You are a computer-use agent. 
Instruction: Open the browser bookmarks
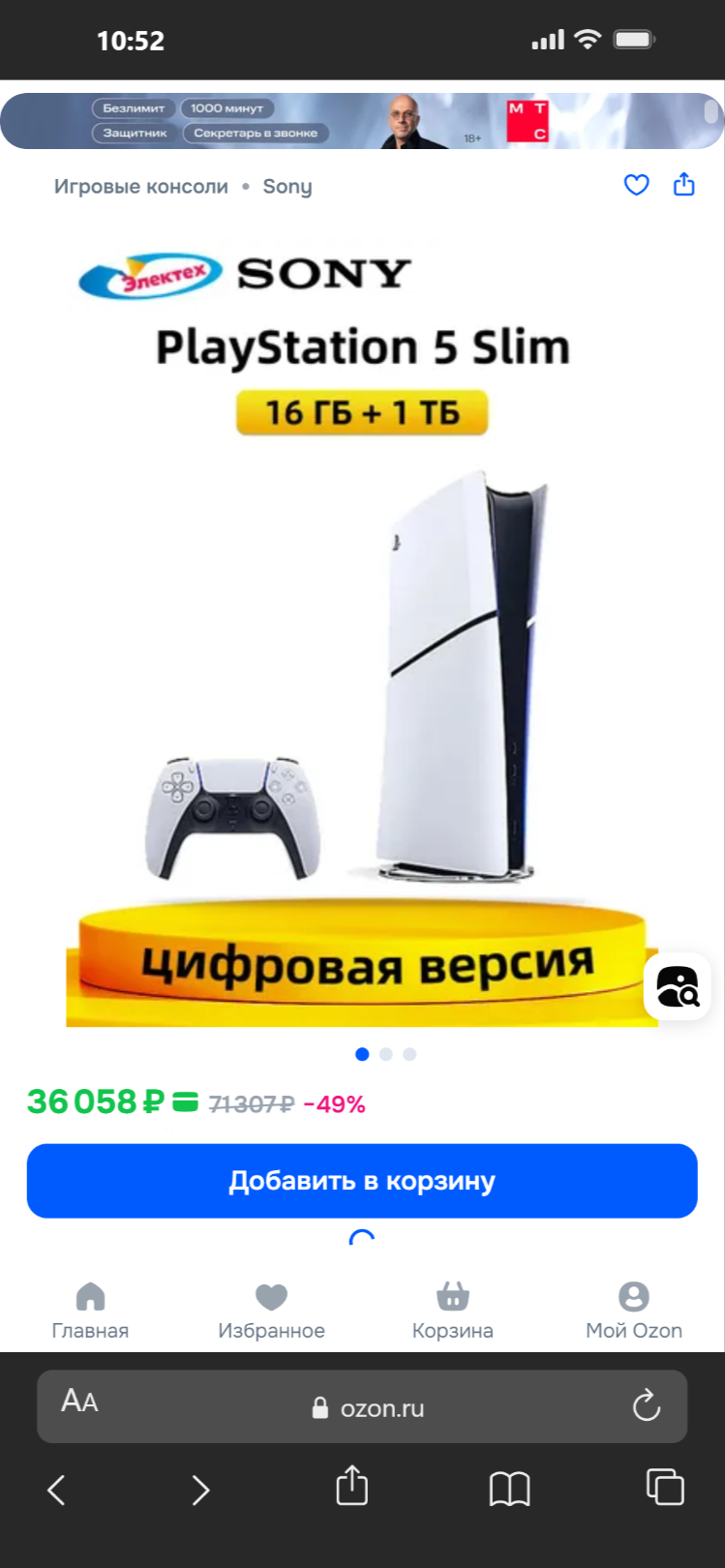509,1489
